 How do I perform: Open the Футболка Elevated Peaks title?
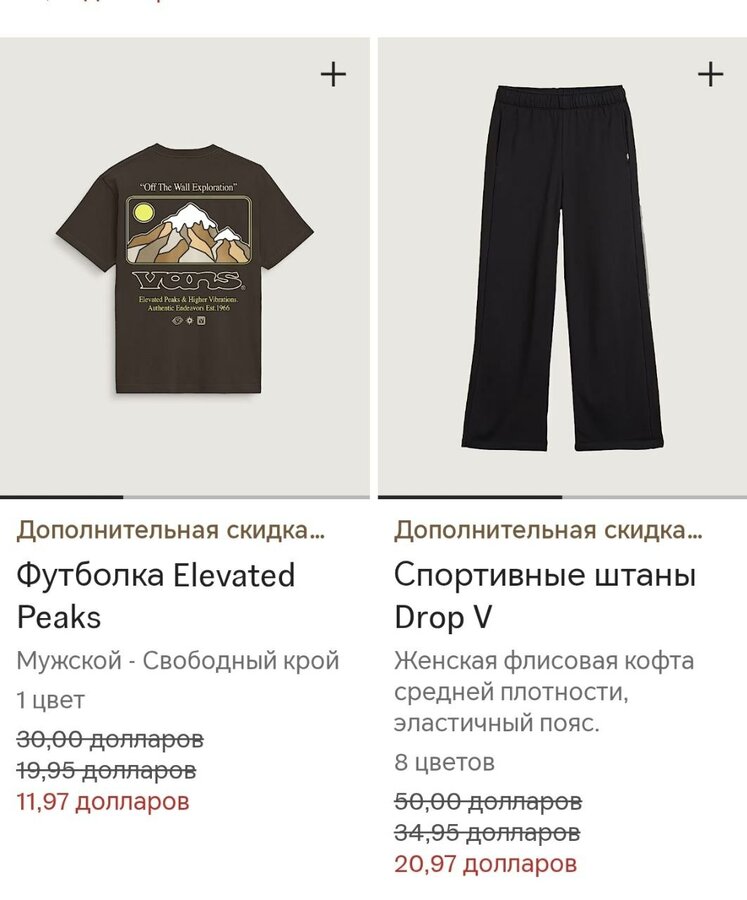tap(156, 596)
